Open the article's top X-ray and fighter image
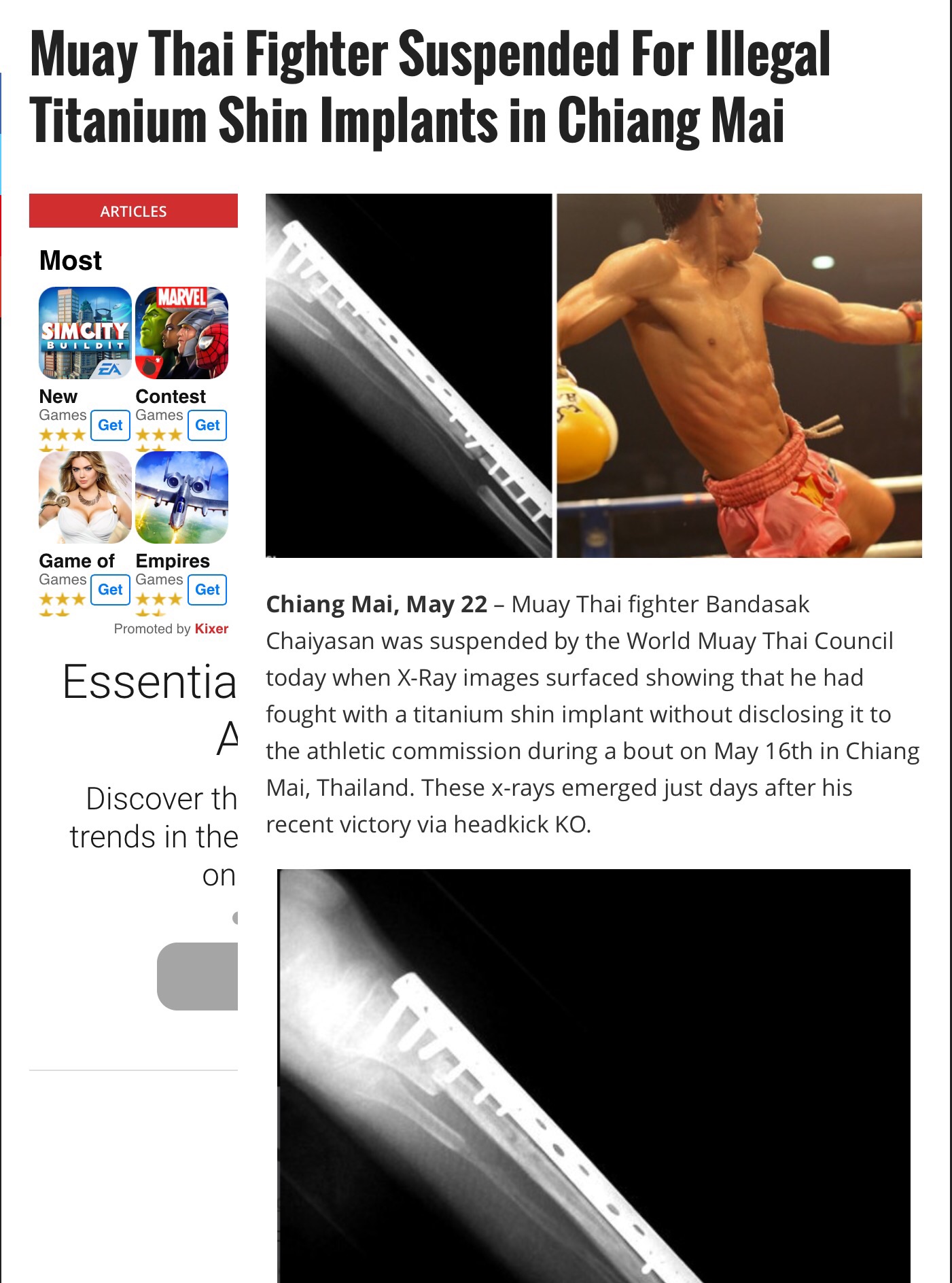 (x=593, y=376)
